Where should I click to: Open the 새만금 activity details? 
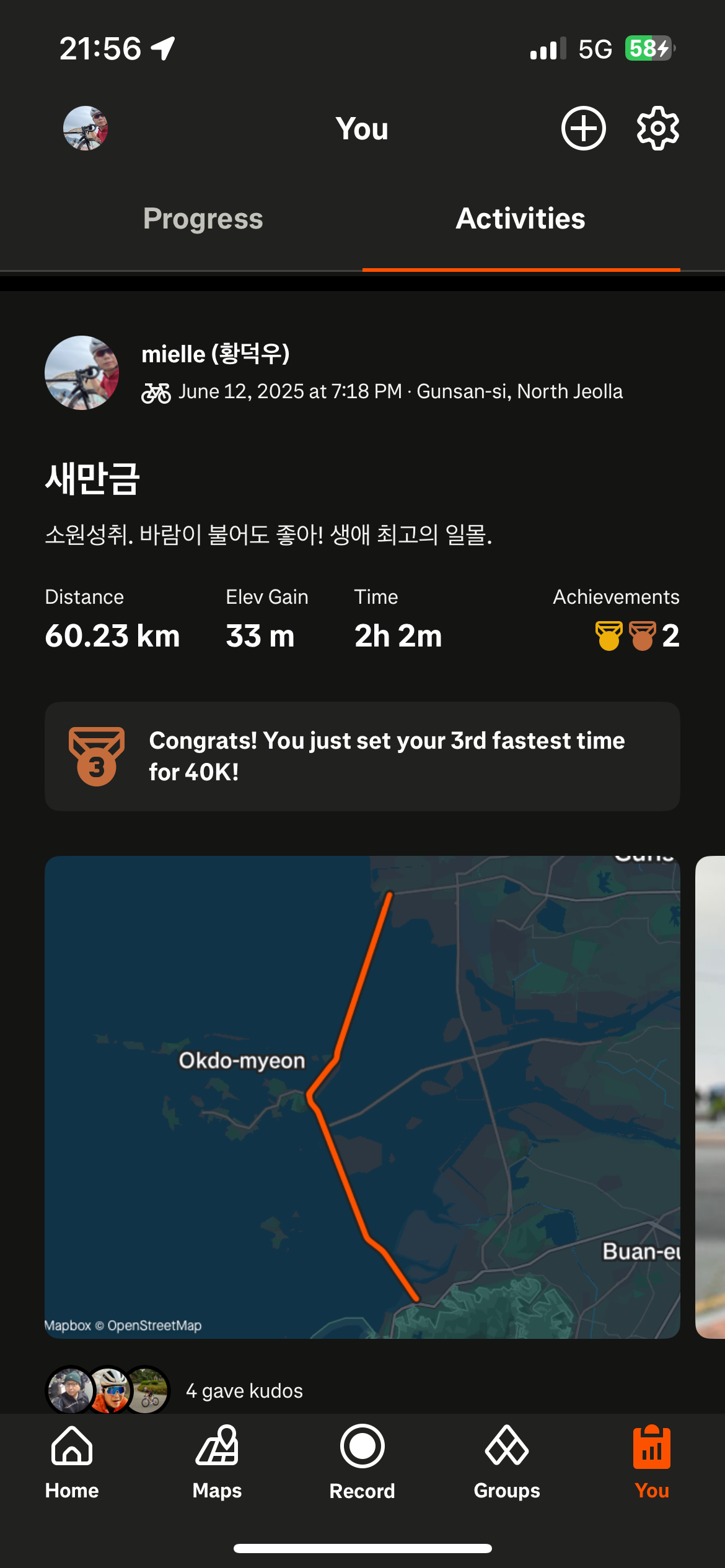[x=93, y=479]
